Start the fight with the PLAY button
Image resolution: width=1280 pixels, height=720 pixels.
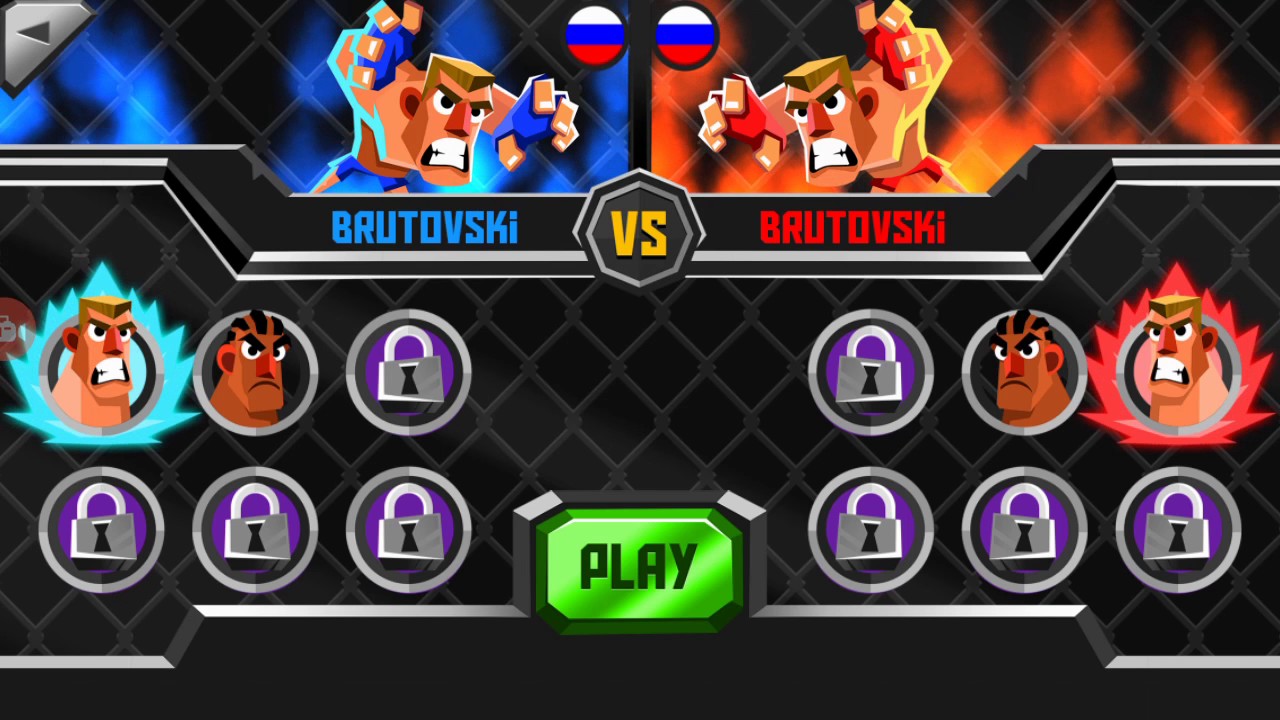[639, 565]
